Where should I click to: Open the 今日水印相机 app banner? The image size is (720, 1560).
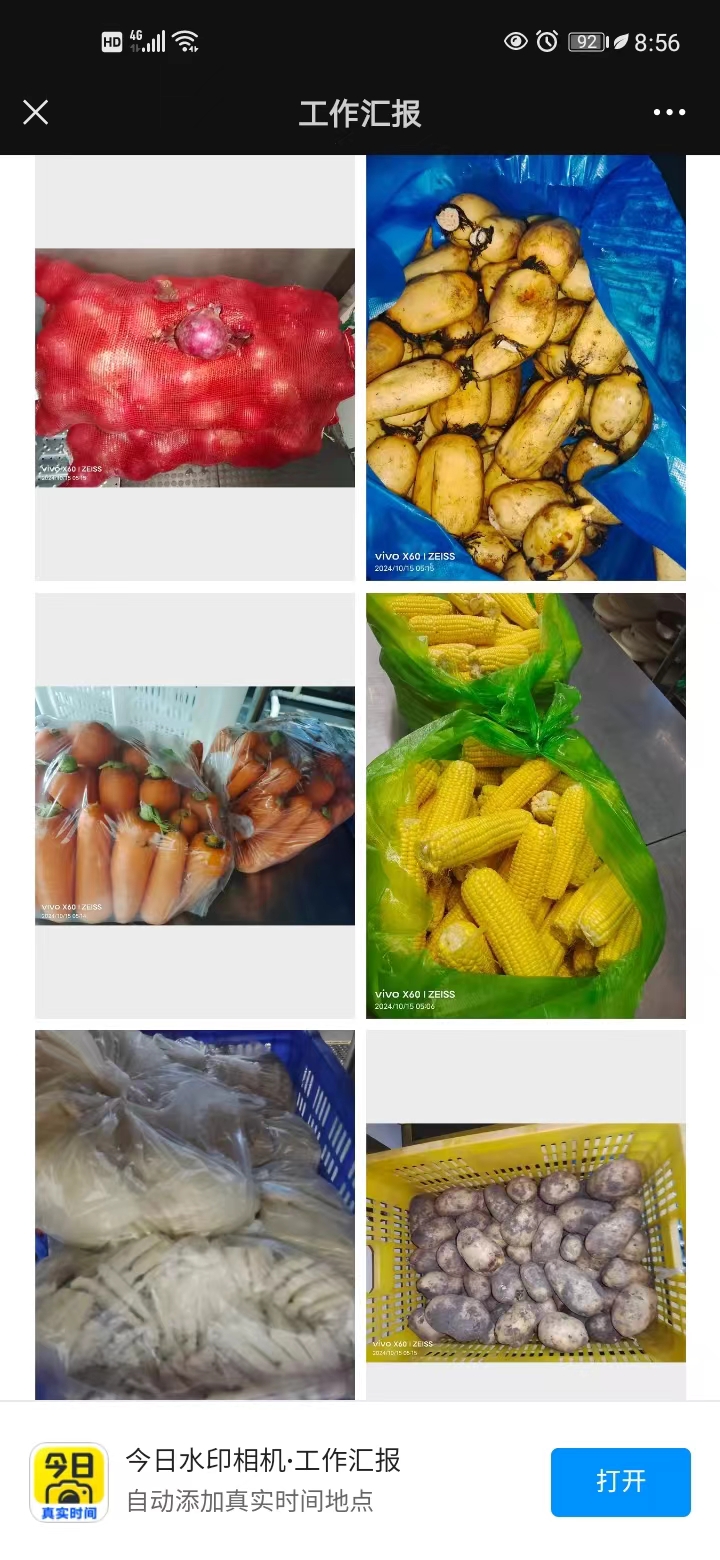pos(263,1480)
